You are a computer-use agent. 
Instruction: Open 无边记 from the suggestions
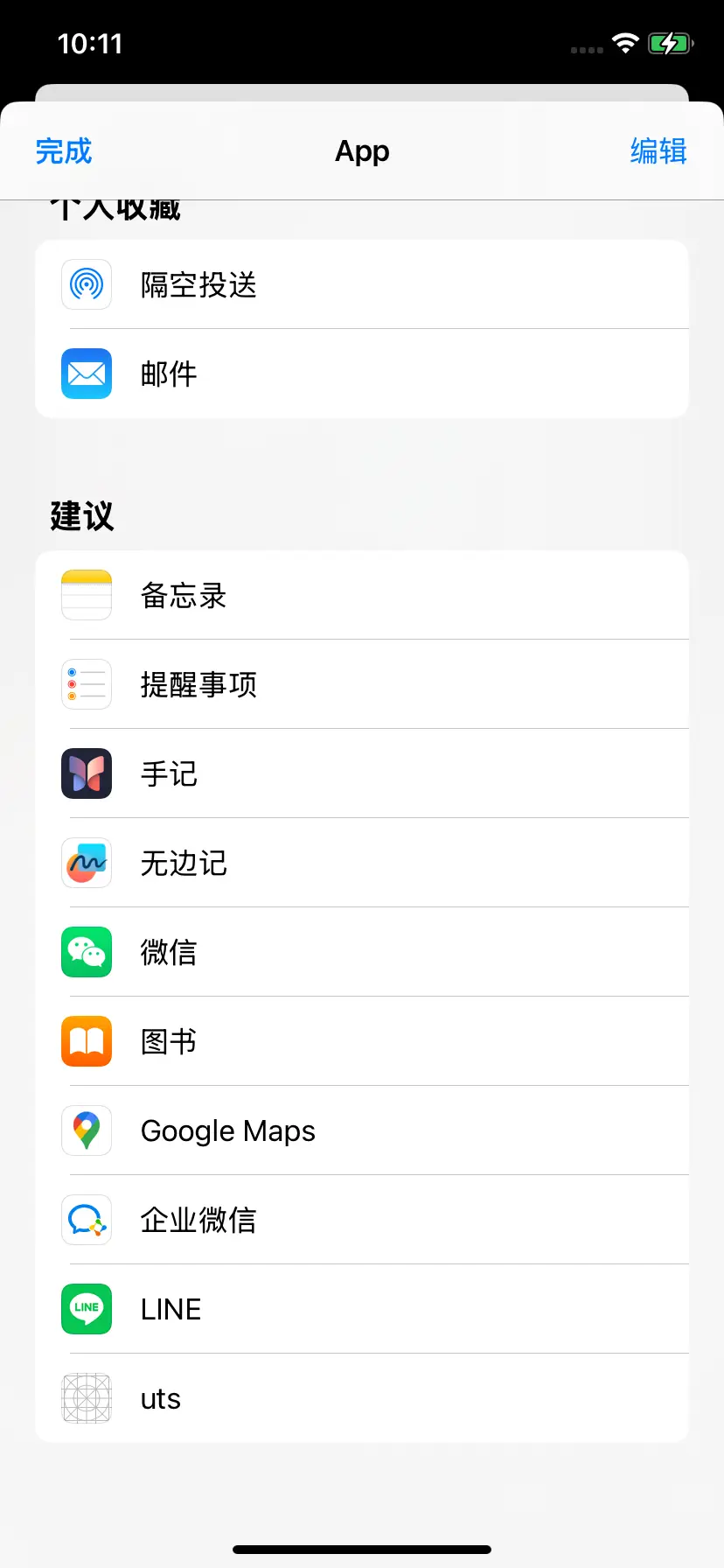pyautogui.click(x=362, y=864)
